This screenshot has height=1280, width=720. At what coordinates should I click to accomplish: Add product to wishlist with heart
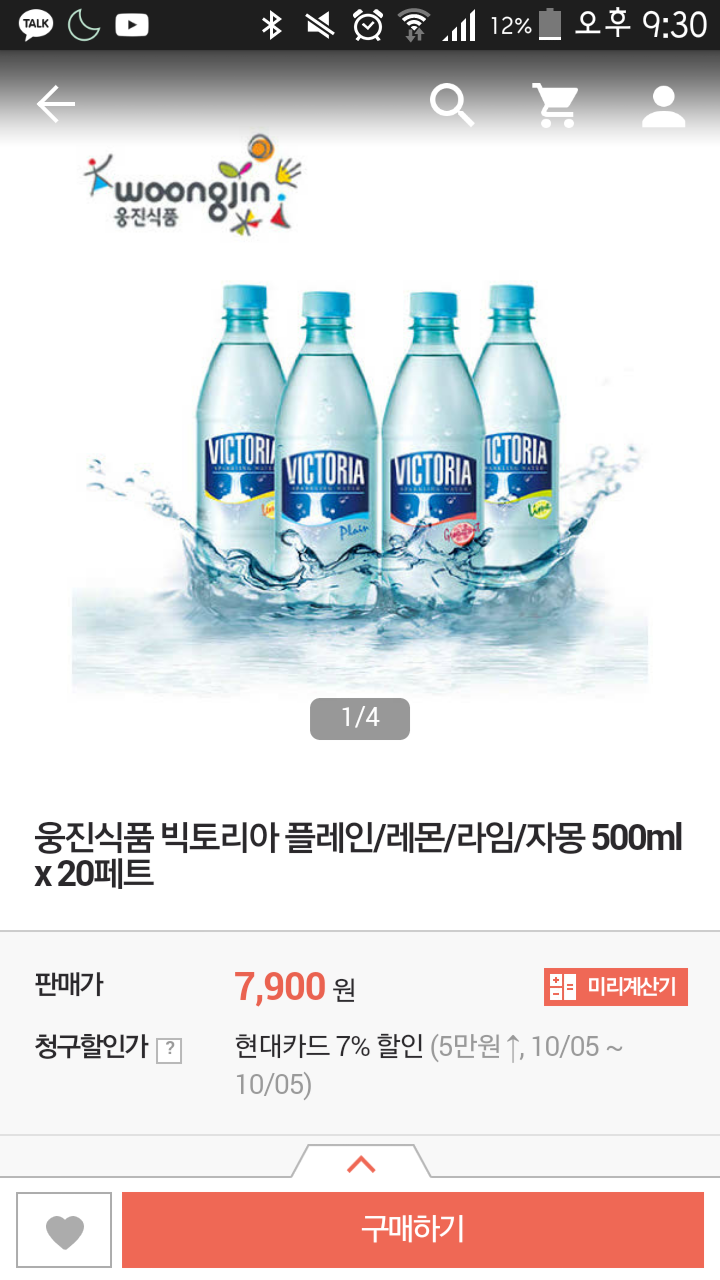(65, 1230)
